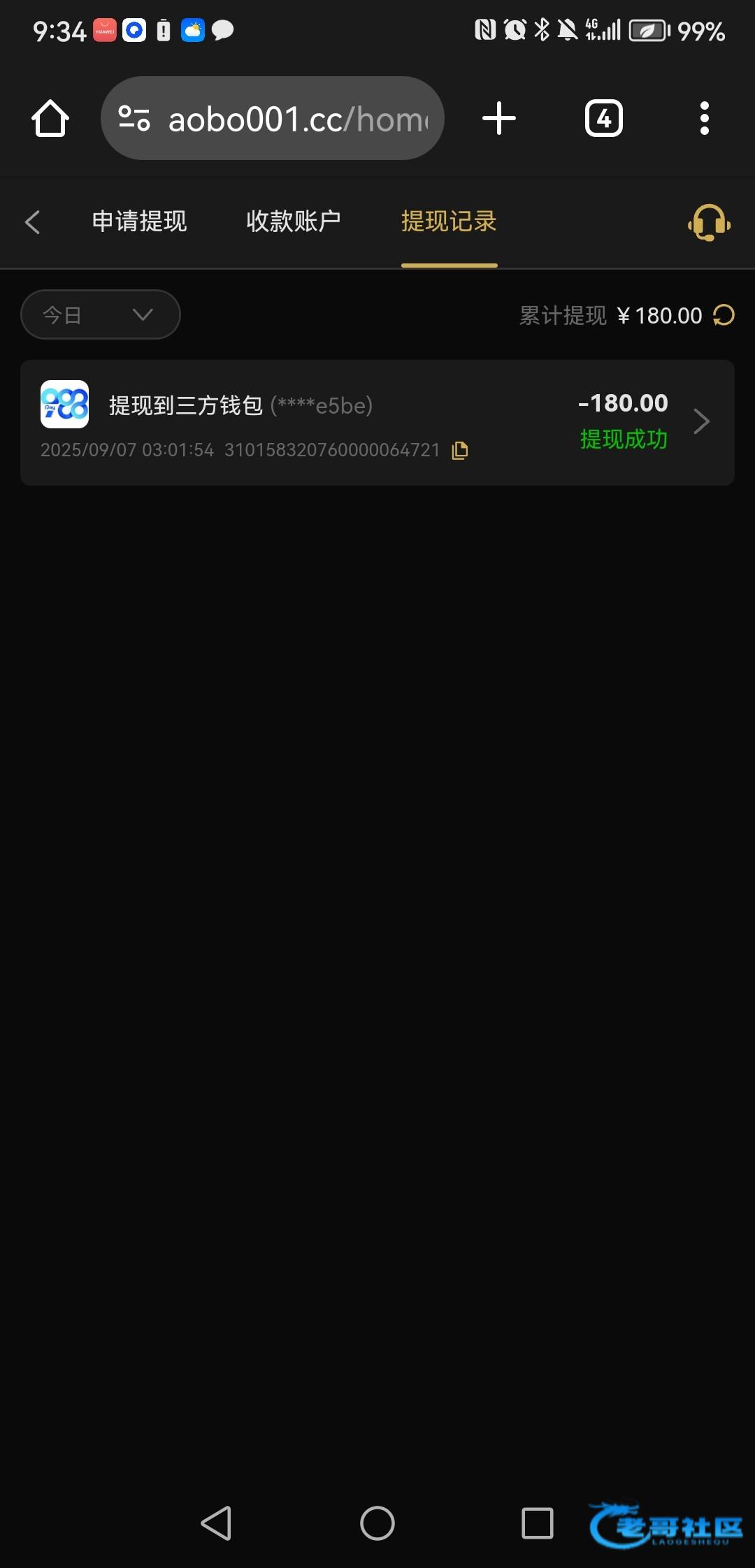View the 4 open browser tabs
This screenshot has height=1568, width=755.
pos(603,119)
